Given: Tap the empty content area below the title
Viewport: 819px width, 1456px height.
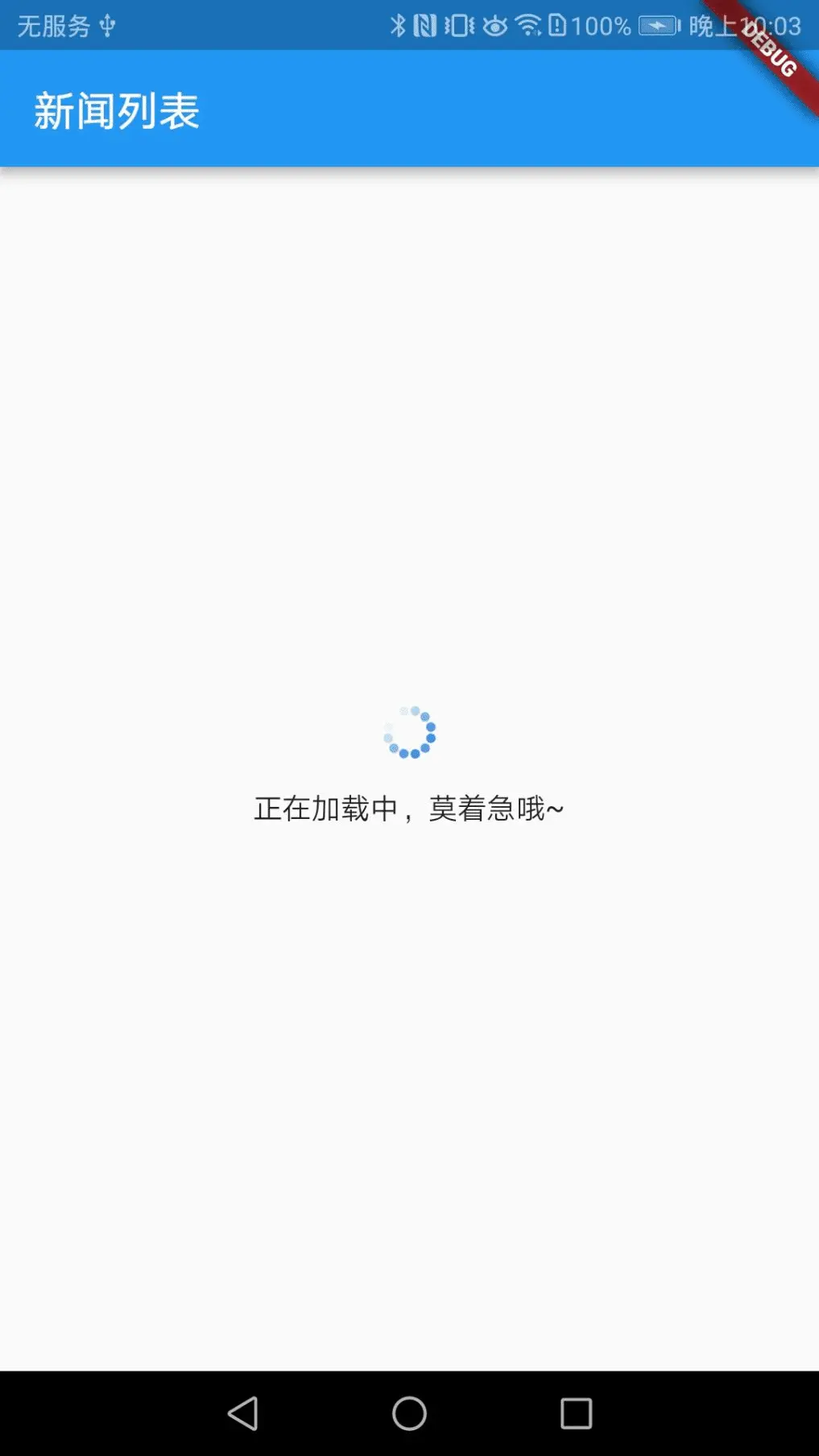Looking at the screenshot, I should [409, 403].
